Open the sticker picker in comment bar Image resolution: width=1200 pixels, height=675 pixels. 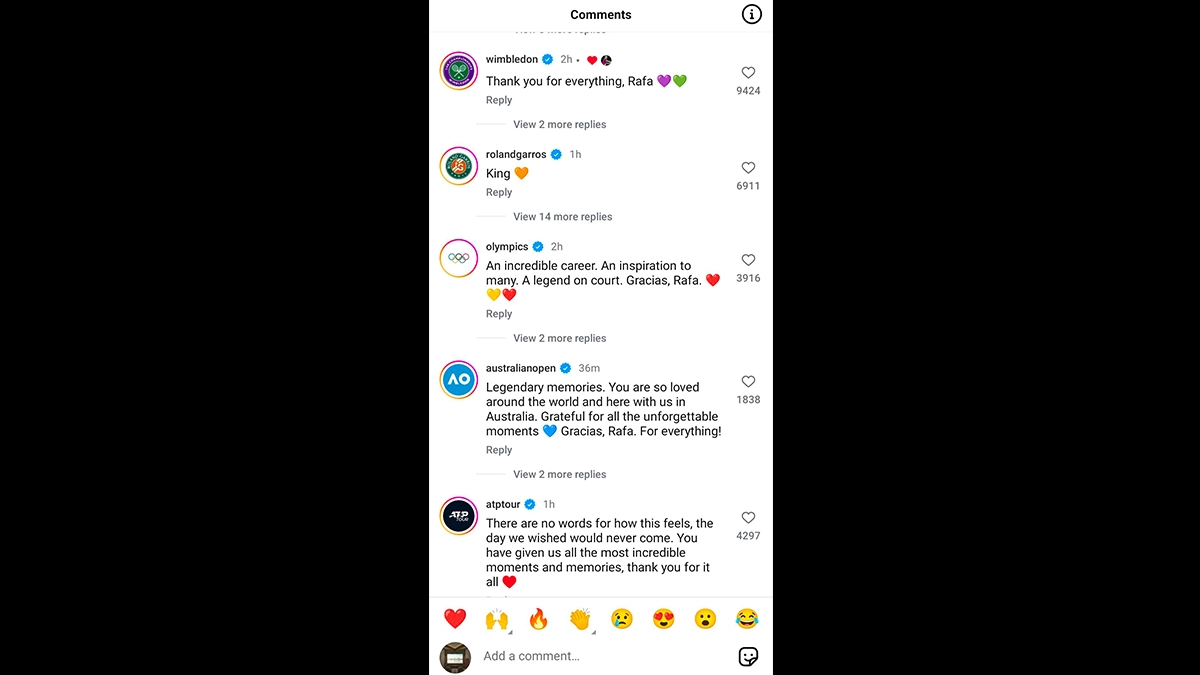pyautogui.click(x=748, y=656)
